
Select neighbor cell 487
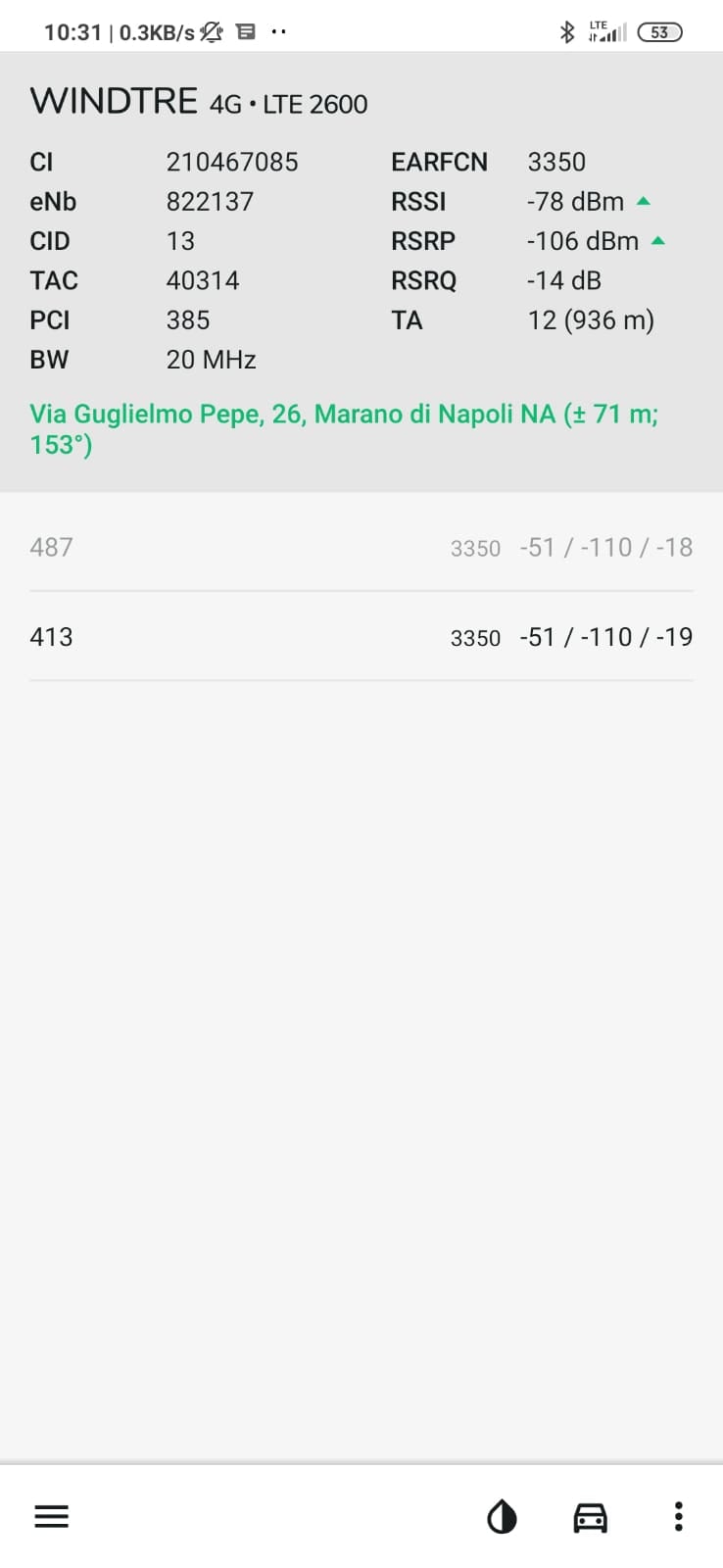361,547
